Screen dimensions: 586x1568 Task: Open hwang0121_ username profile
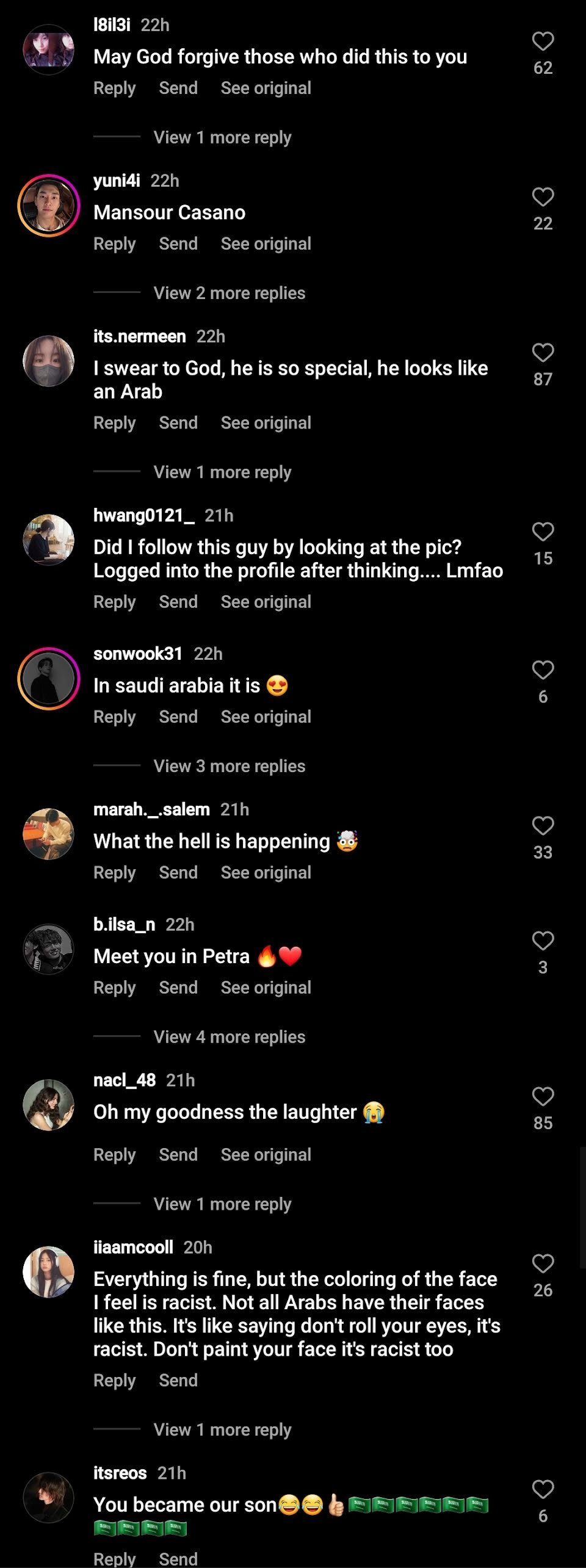(x=144, y=516)
